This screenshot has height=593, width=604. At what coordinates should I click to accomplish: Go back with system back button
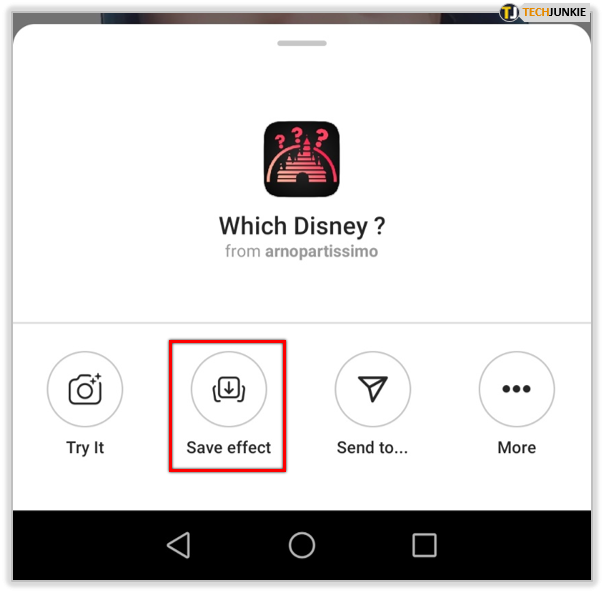click(x=178, y=545)
